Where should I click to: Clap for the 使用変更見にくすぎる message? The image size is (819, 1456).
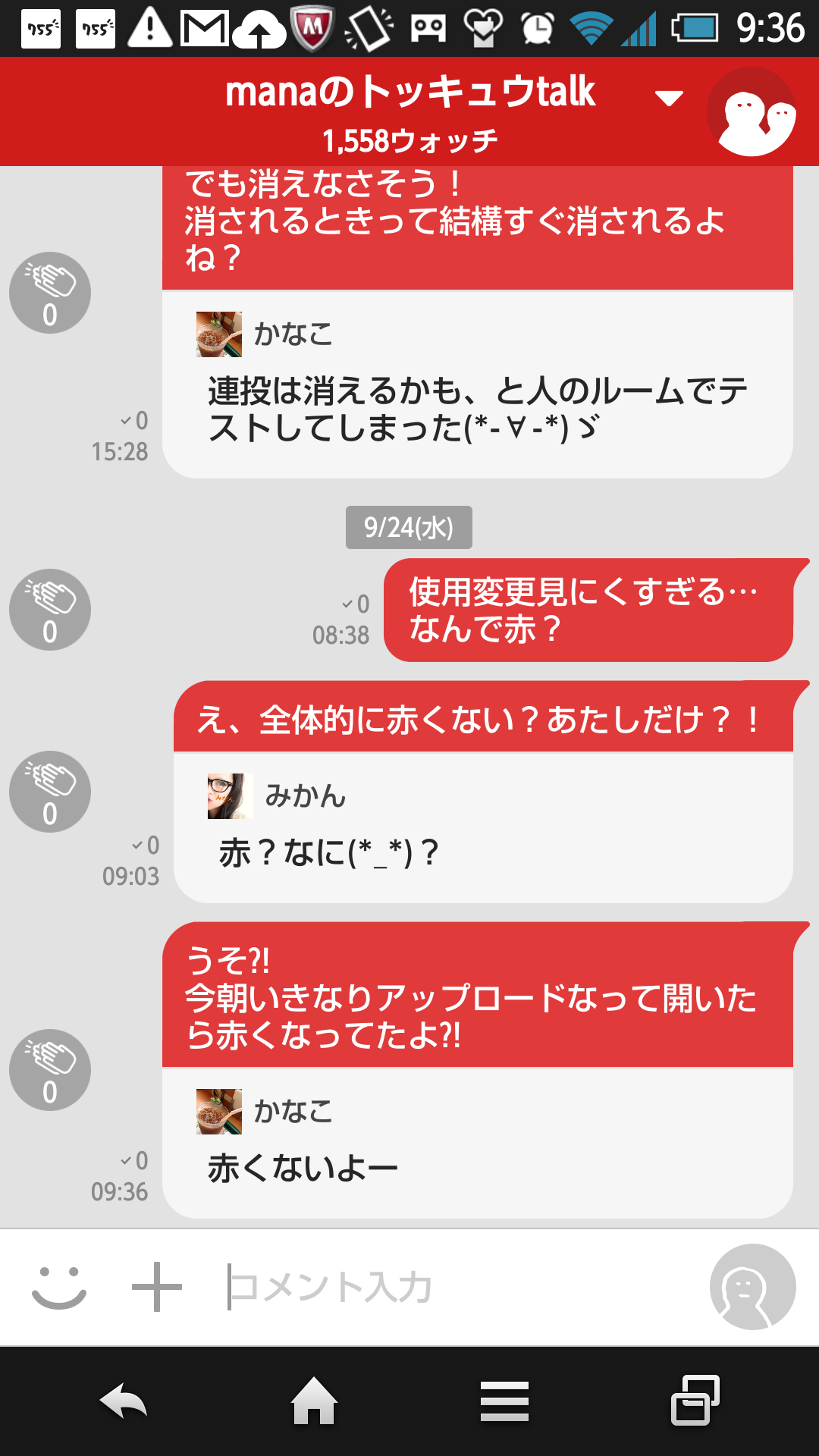click(x=50, y=610)
